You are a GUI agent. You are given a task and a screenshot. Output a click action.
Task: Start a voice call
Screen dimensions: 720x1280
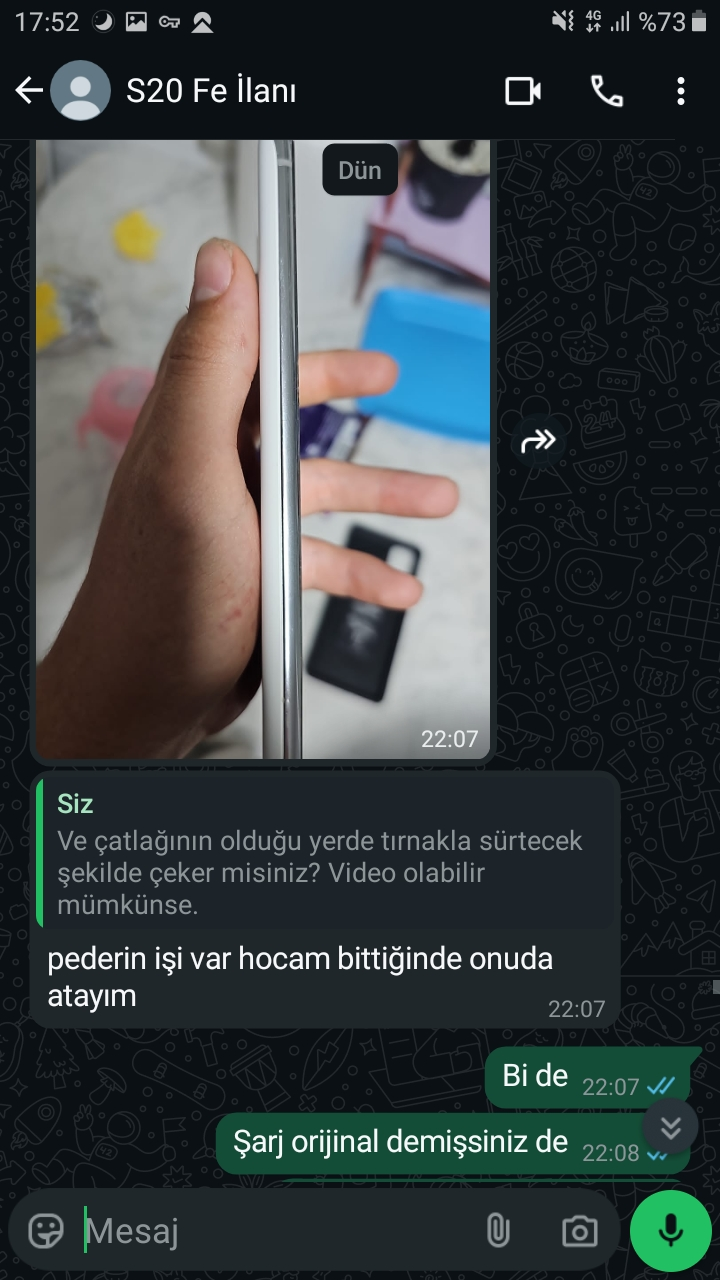point(606,91)
